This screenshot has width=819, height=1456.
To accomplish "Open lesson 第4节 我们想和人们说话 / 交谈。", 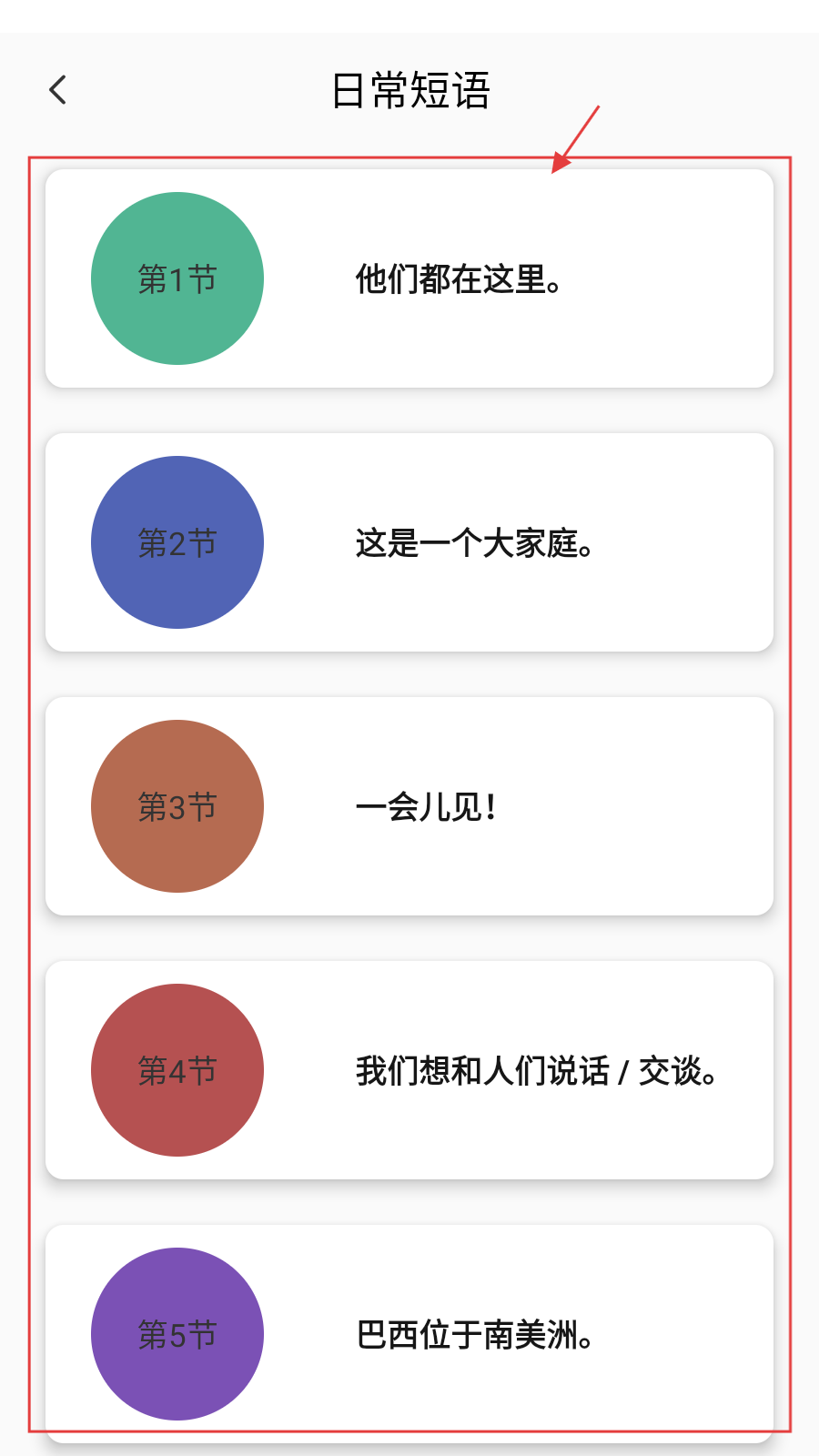I will [409, 1070].
